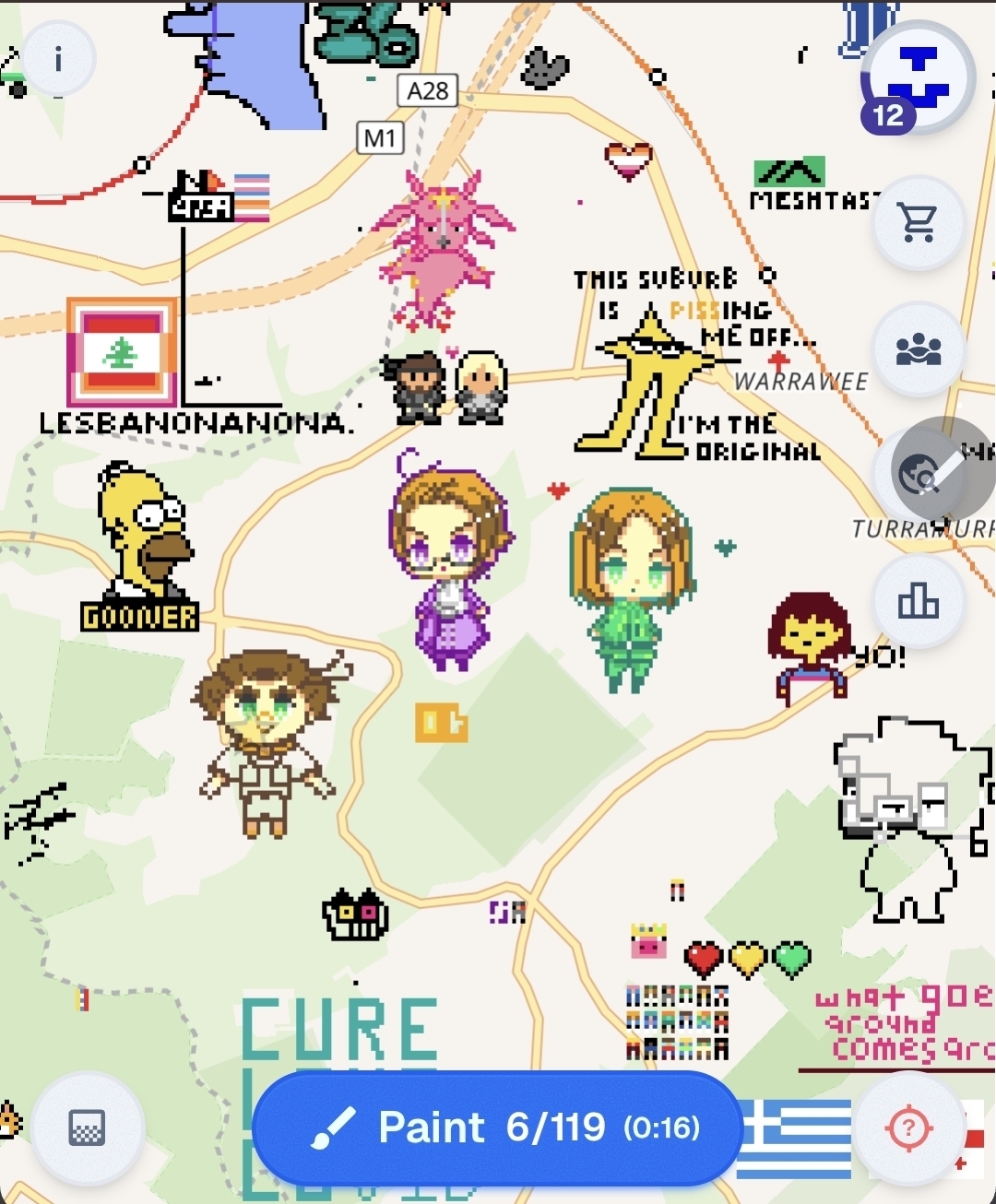The width and height of the screenshot is (996, 1204).
Task: Open the profile avatar with level 12
Action: point(918,79)
